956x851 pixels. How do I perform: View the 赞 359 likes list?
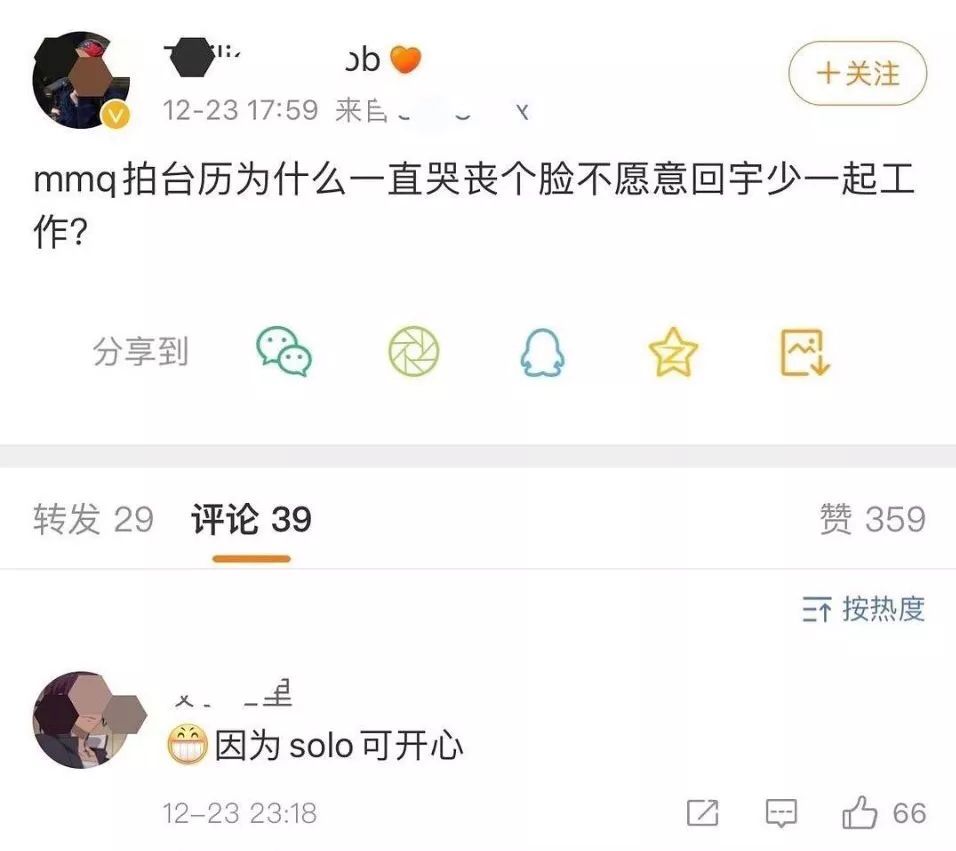(x=872, y=519)
